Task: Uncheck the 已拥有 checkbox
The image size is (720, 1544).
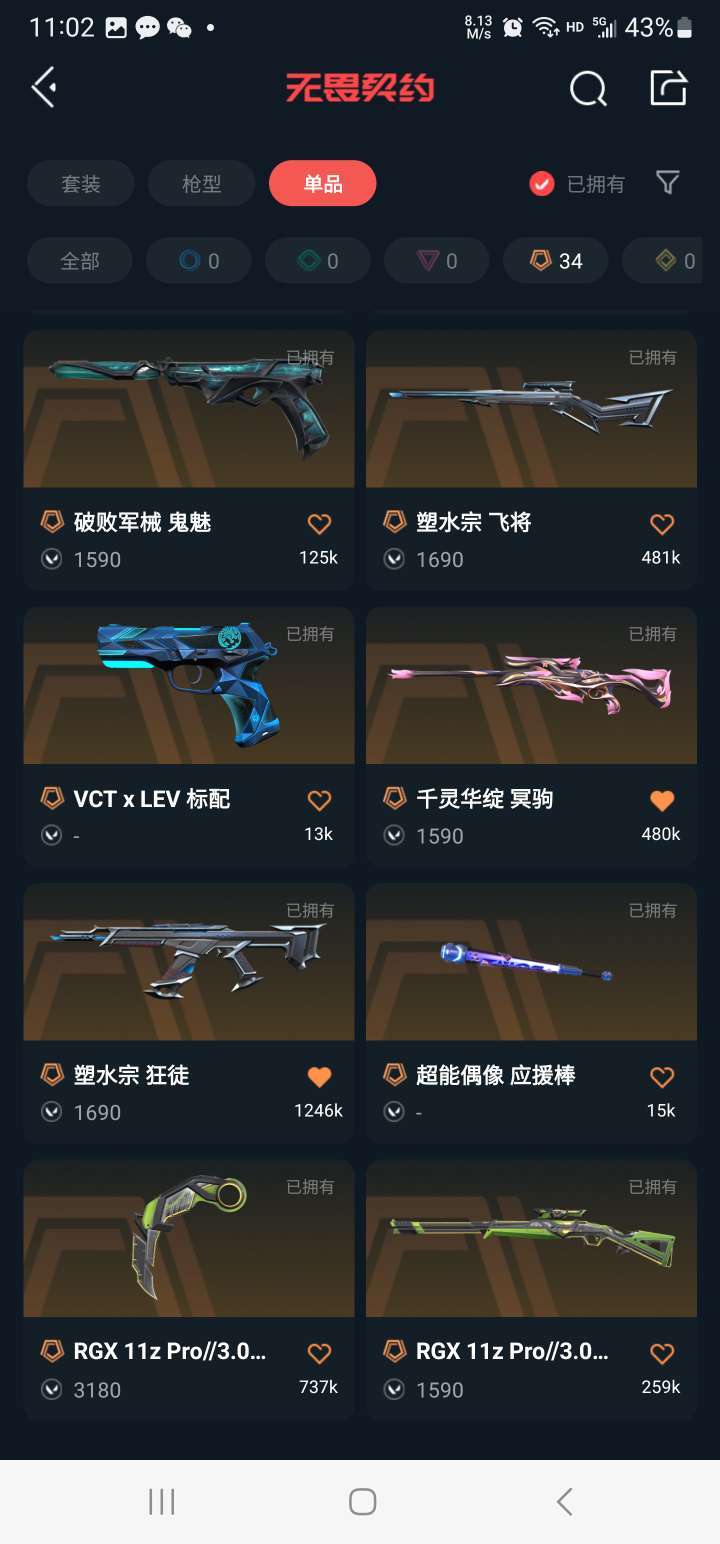Action: (x=542, y=184)
